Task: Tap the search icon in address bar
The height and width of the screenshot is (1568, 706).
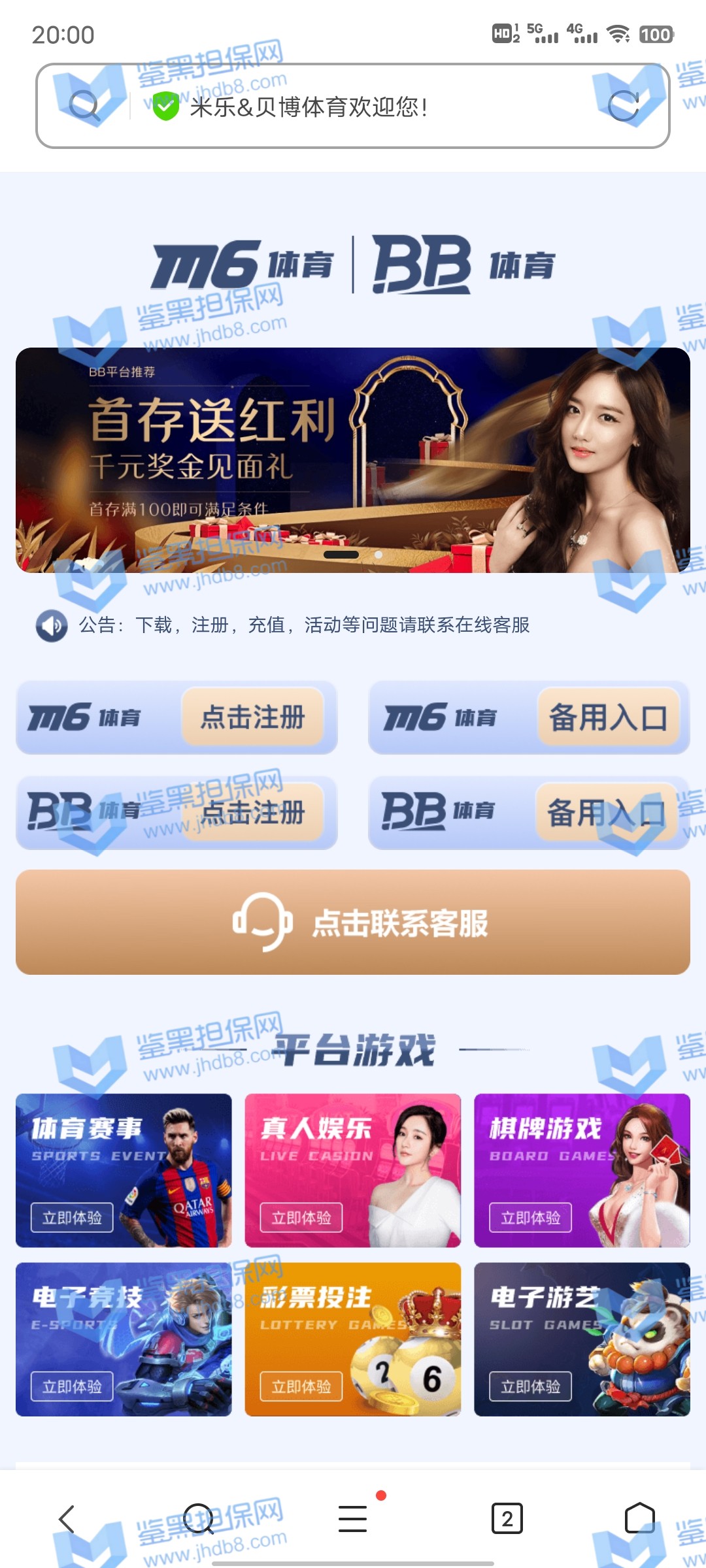Action: 84,106
